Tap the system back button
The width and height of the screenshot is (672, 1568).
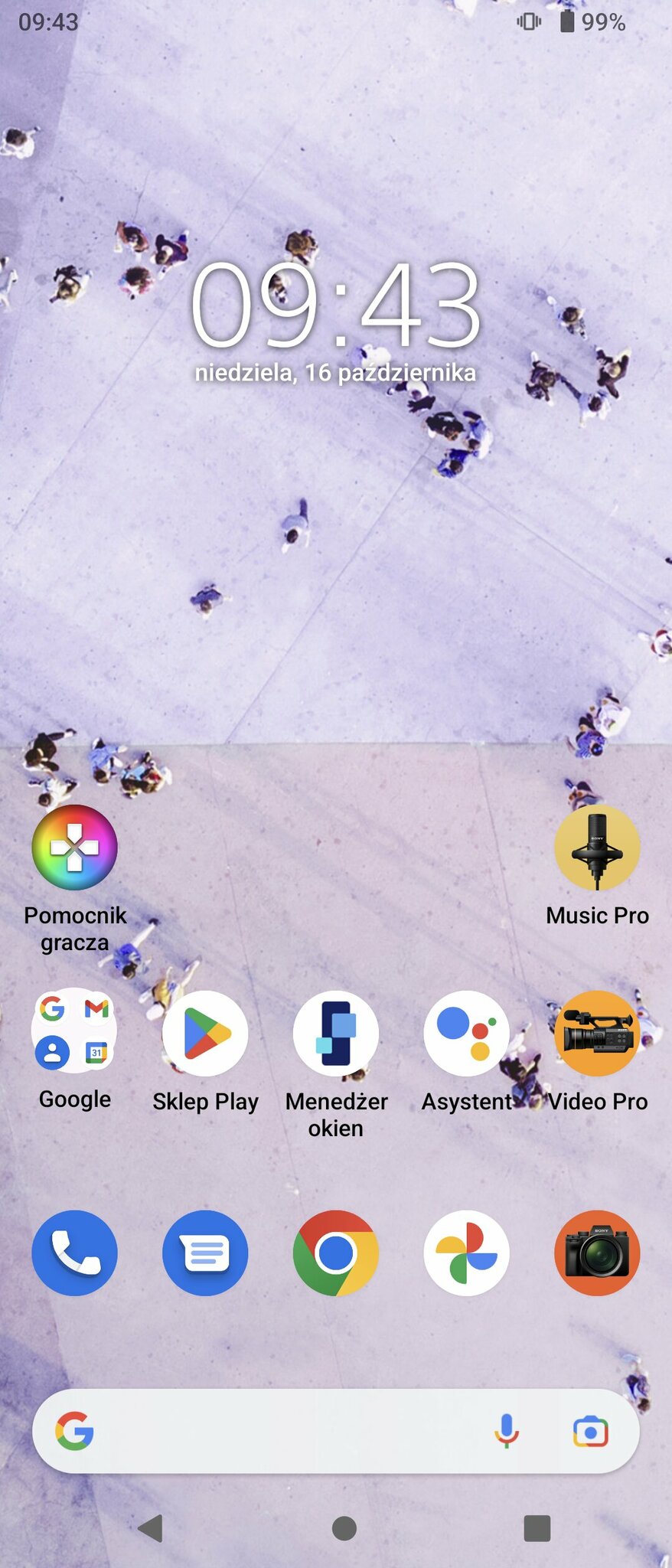[x=151, y=1528]
